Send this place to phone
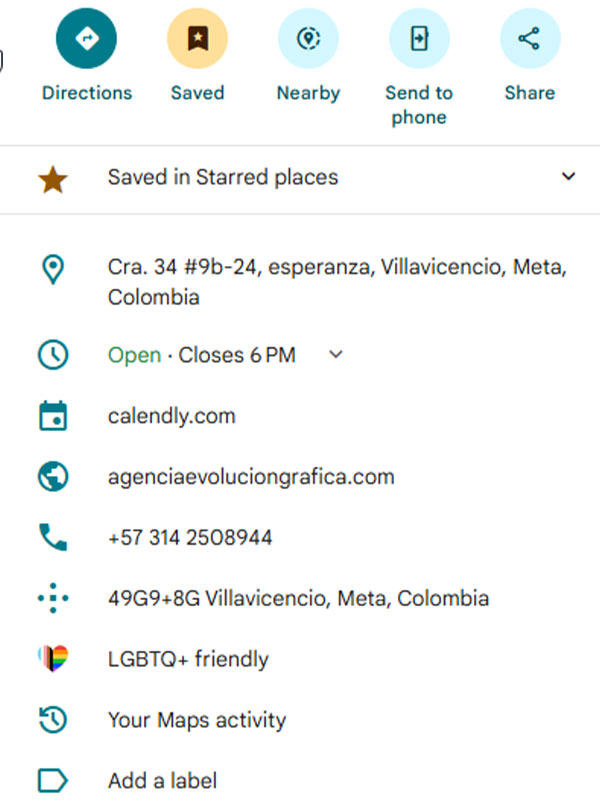 pyautogui.click(x=419, y=40)
